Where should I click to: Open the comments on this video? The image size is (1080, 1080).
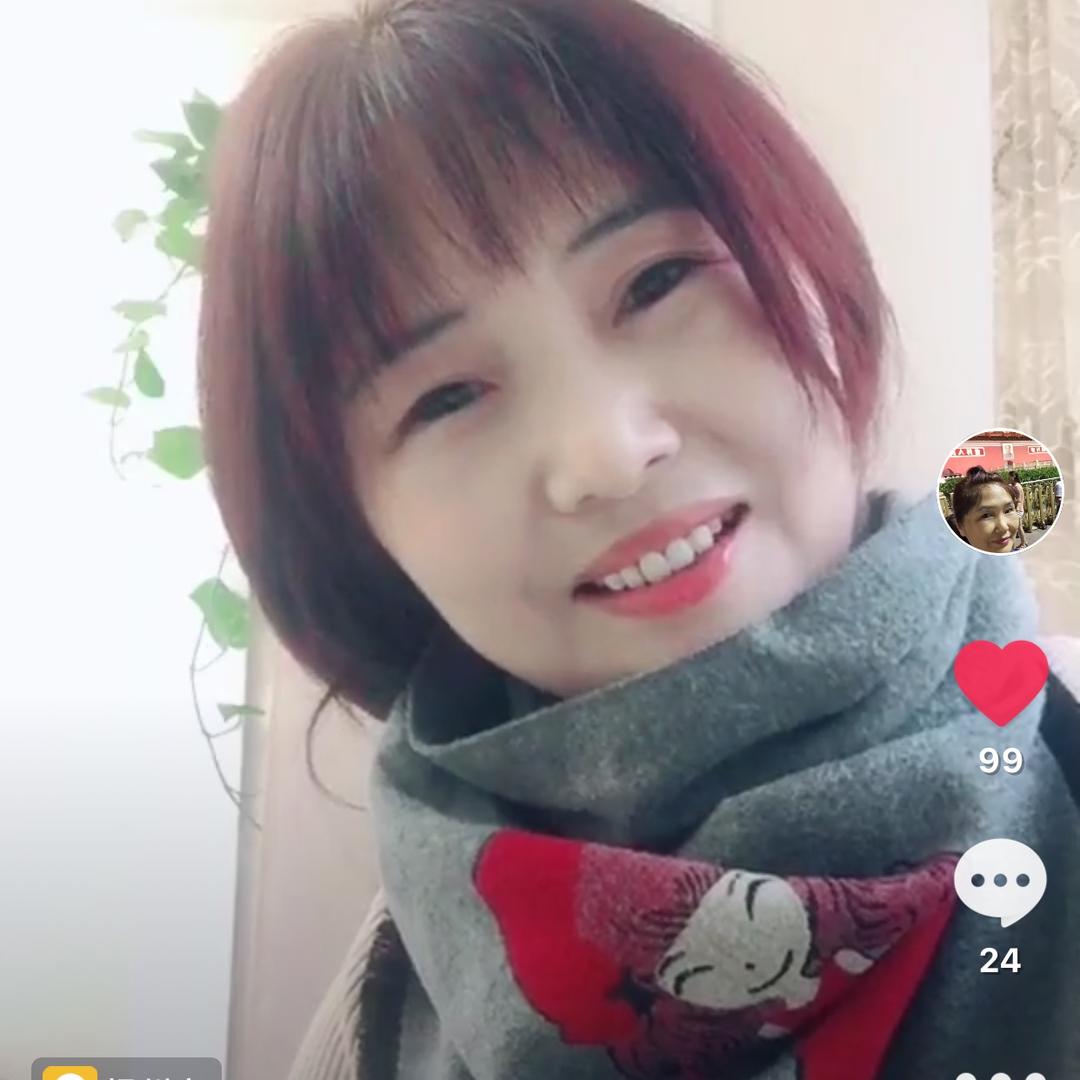1000,882
